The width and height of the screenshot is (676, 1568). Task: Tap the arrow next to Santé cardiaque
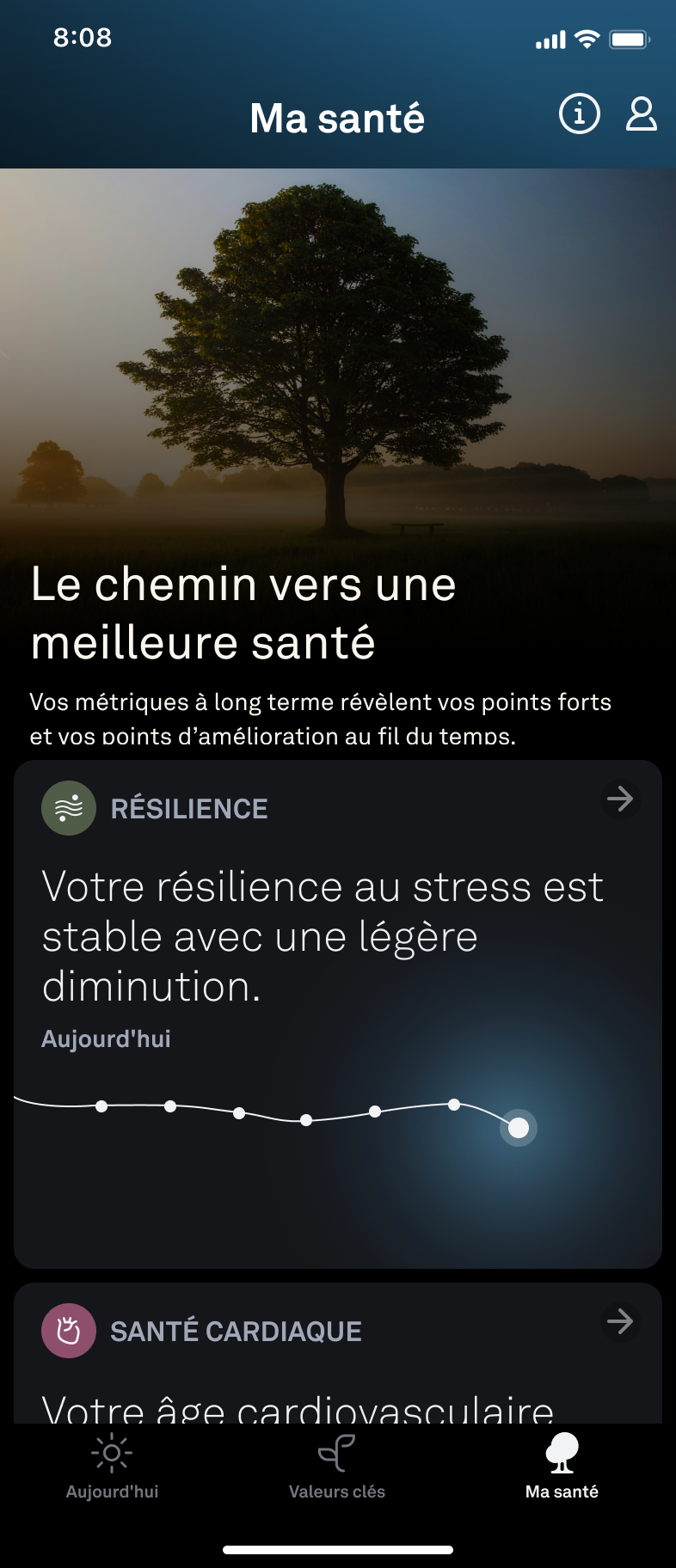pyautogui.click(x=619, y=1321)
